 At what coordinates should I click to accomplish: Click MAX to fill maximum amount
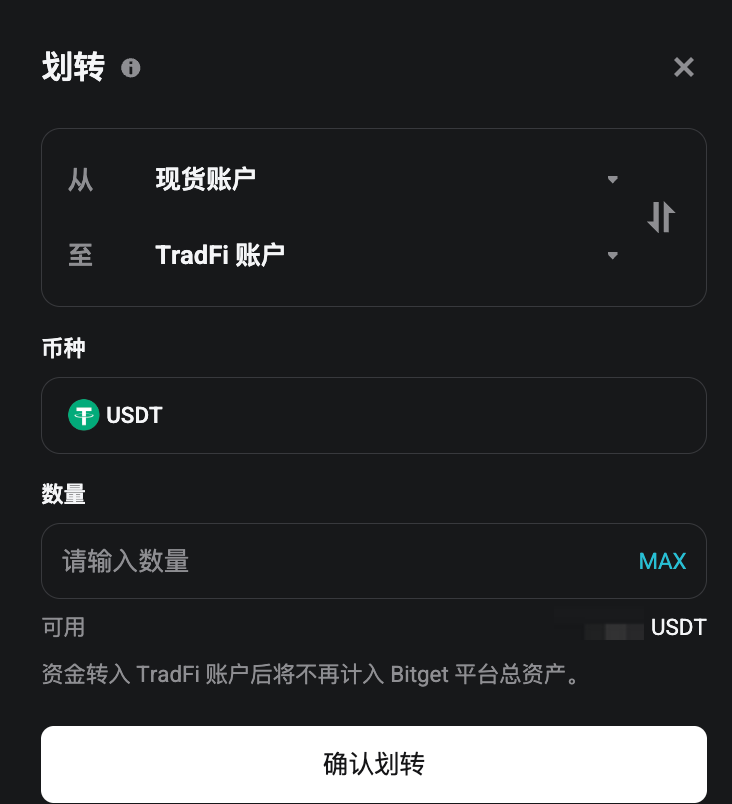coord(662,561)
